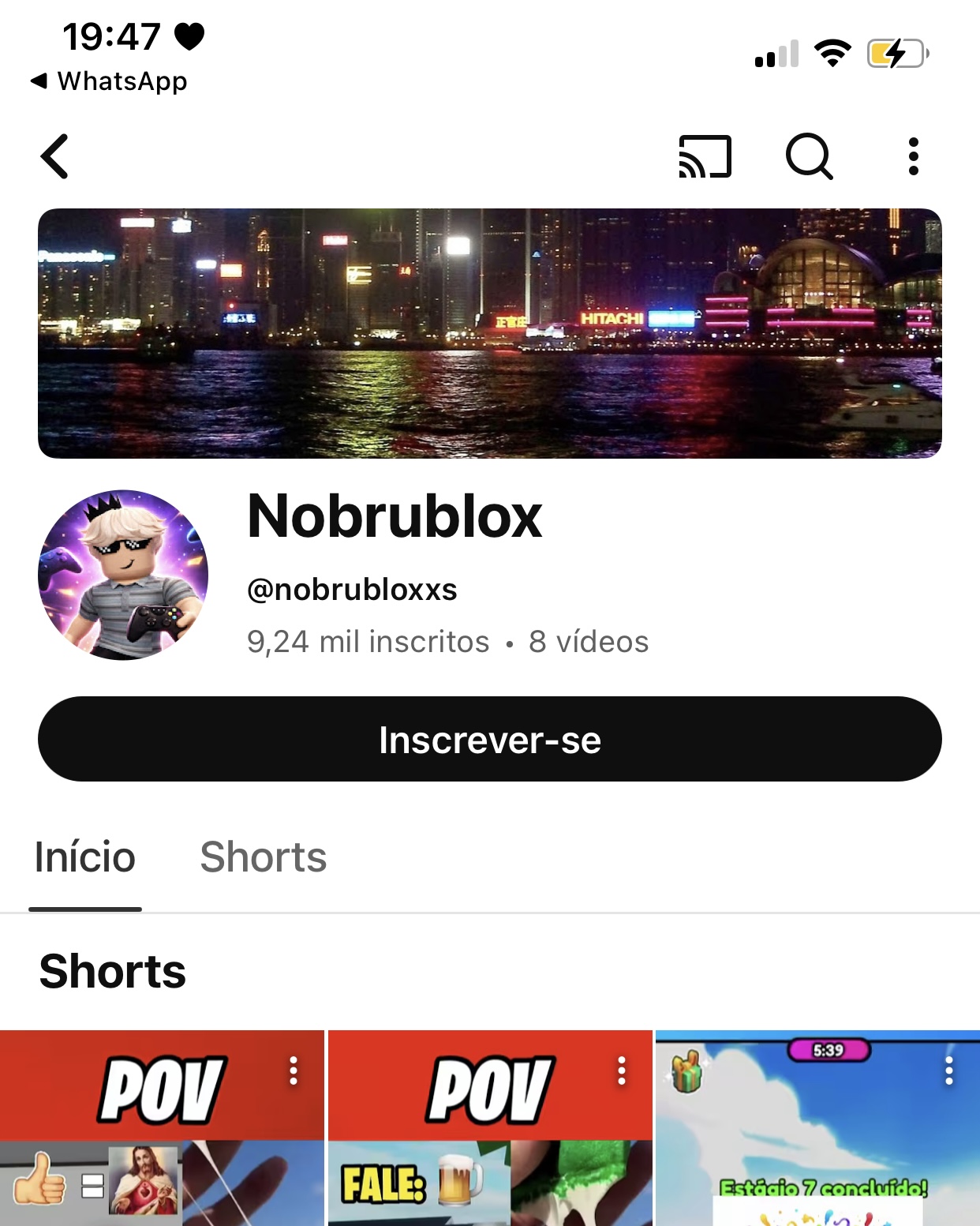Select the Início tab
980x1226 pixels.
point(85,857)
